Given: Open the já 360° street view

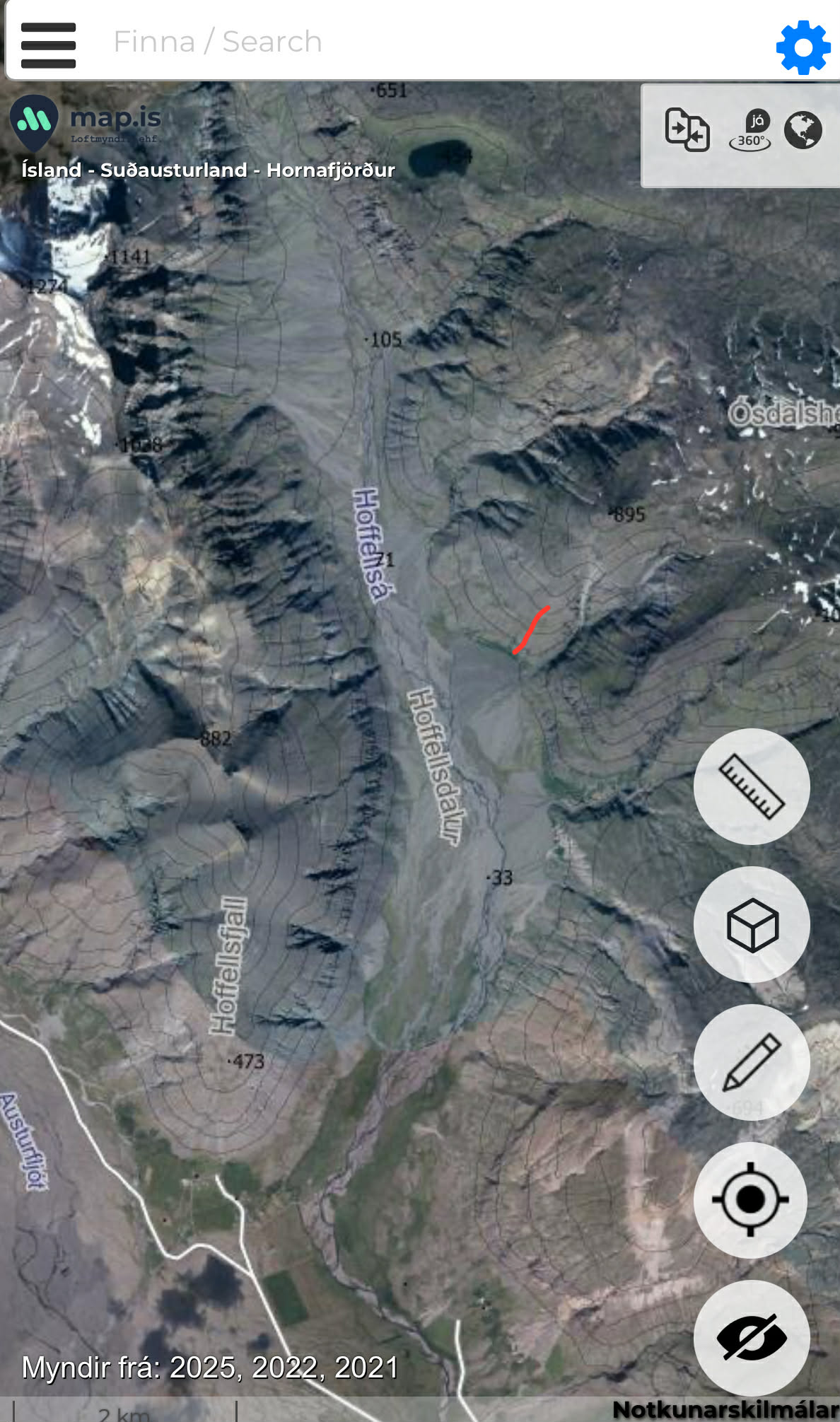Looking at the screenshot, I should (752, 131).
